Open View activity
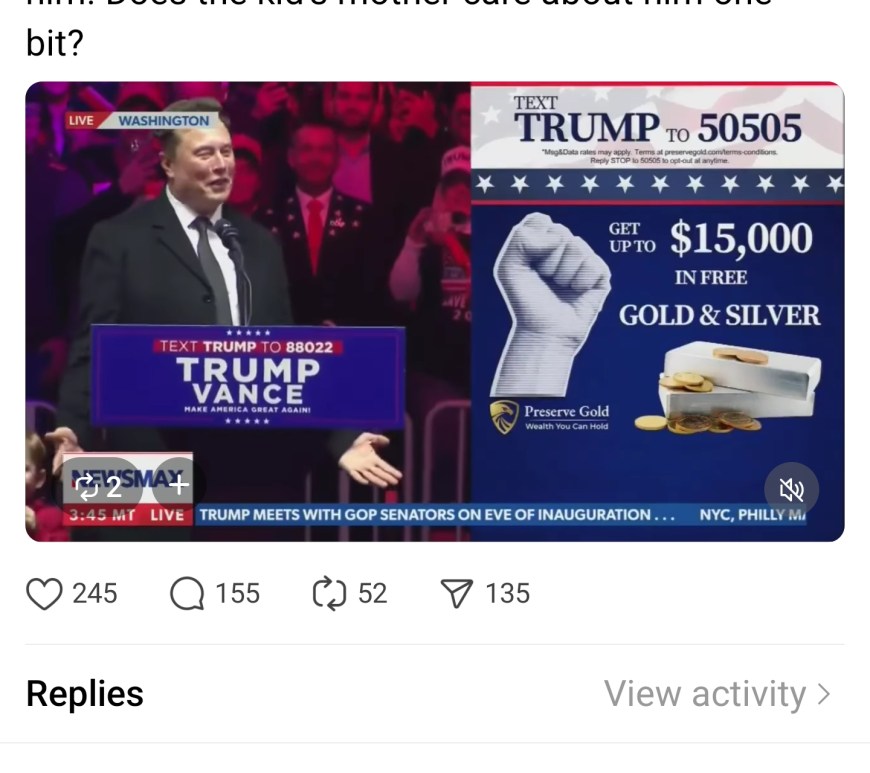The image size is (870, 773). (x=716, y=694)
